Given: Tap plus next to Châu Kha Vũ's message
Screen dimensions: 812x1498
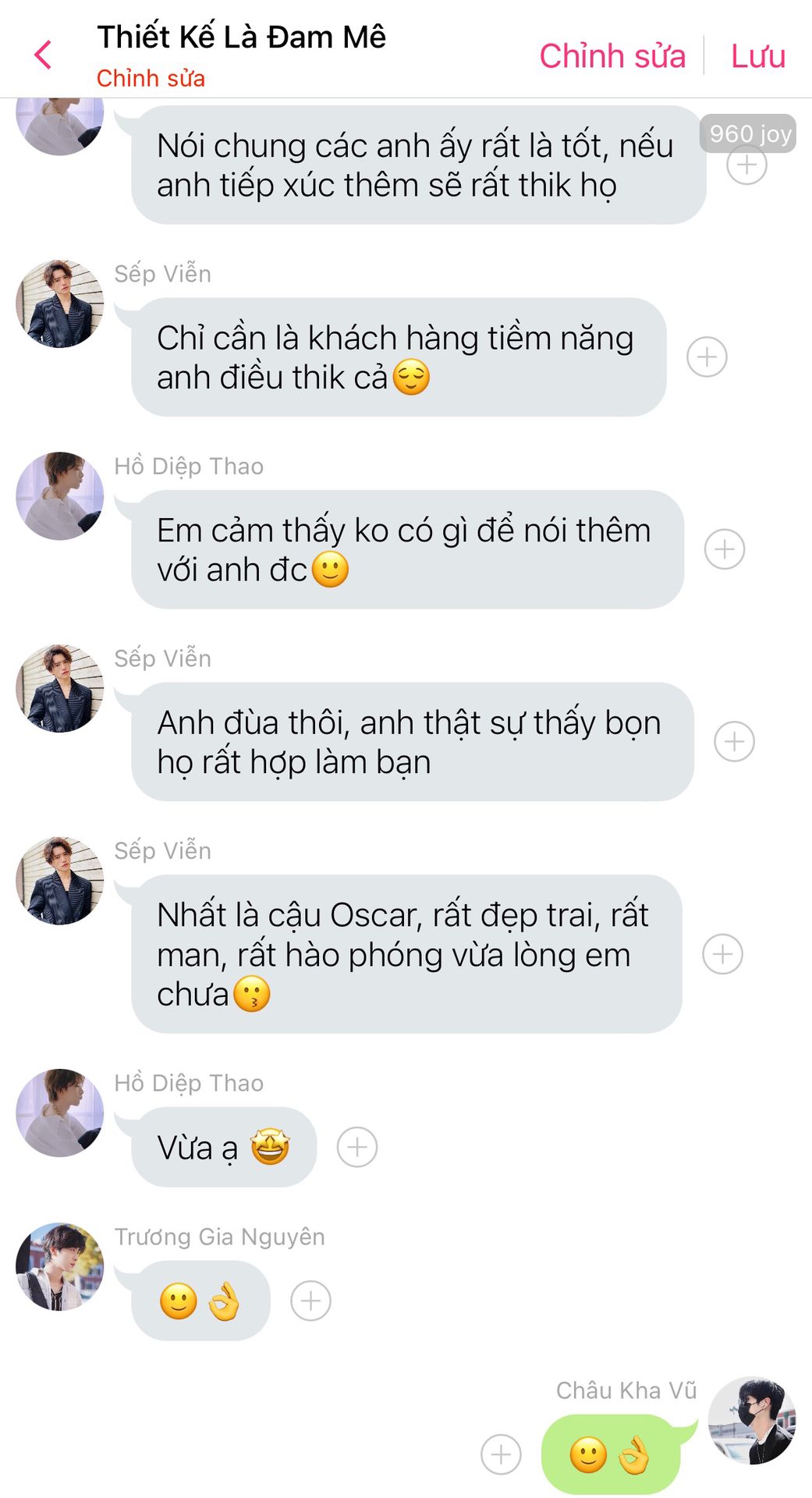Looking at the screenshot, I should click(x=501, y=1454).
